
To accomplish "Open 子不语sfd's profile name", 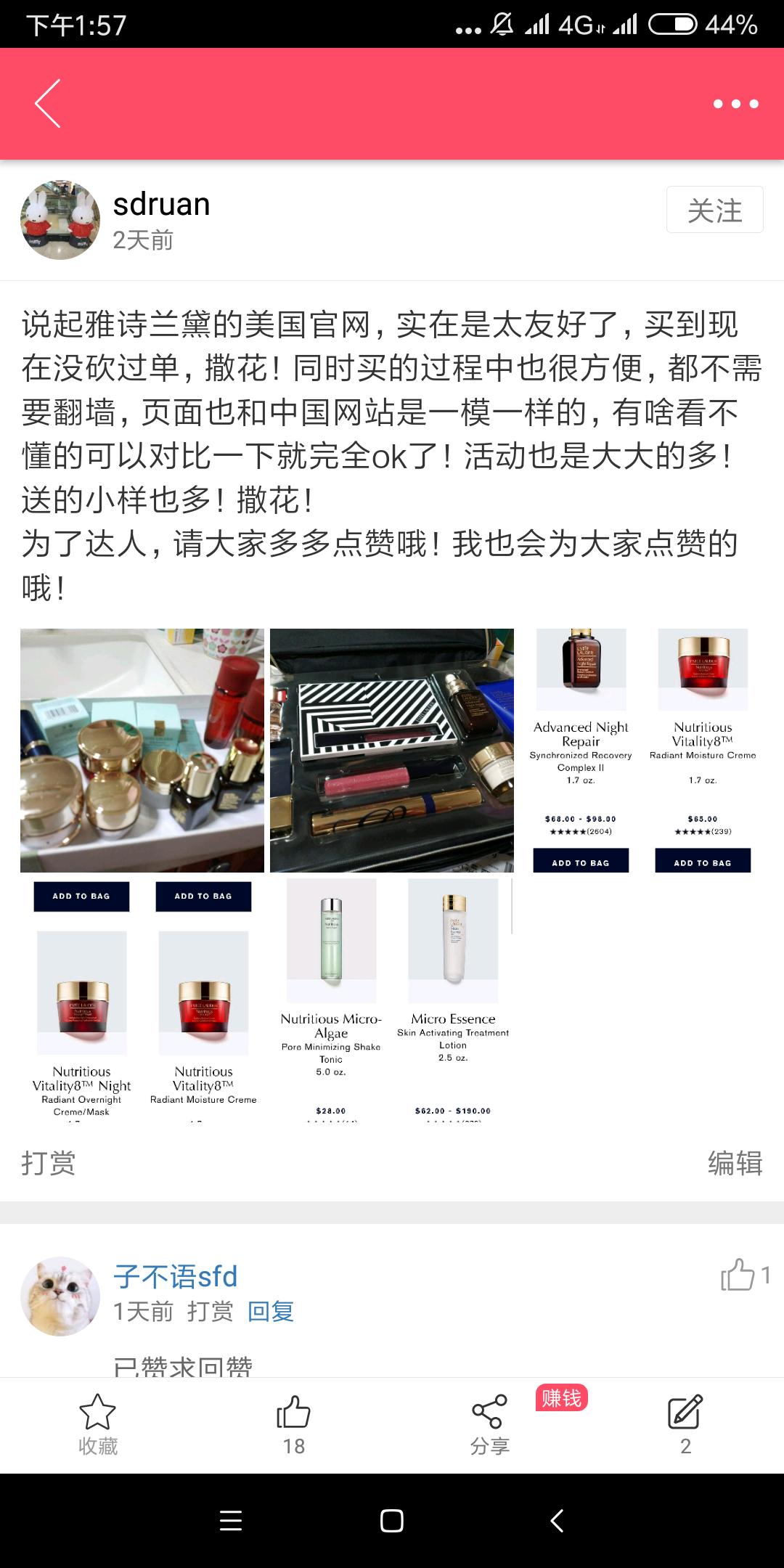I will click(176, 1276).
